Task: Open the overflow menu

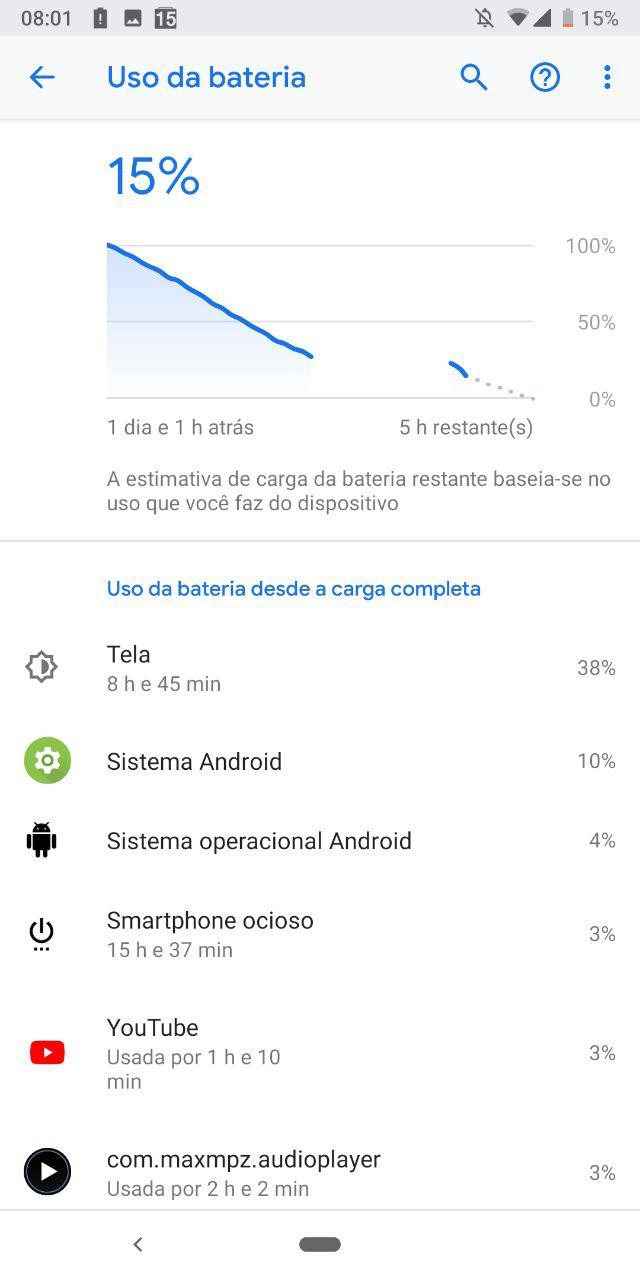Action: 607,77
